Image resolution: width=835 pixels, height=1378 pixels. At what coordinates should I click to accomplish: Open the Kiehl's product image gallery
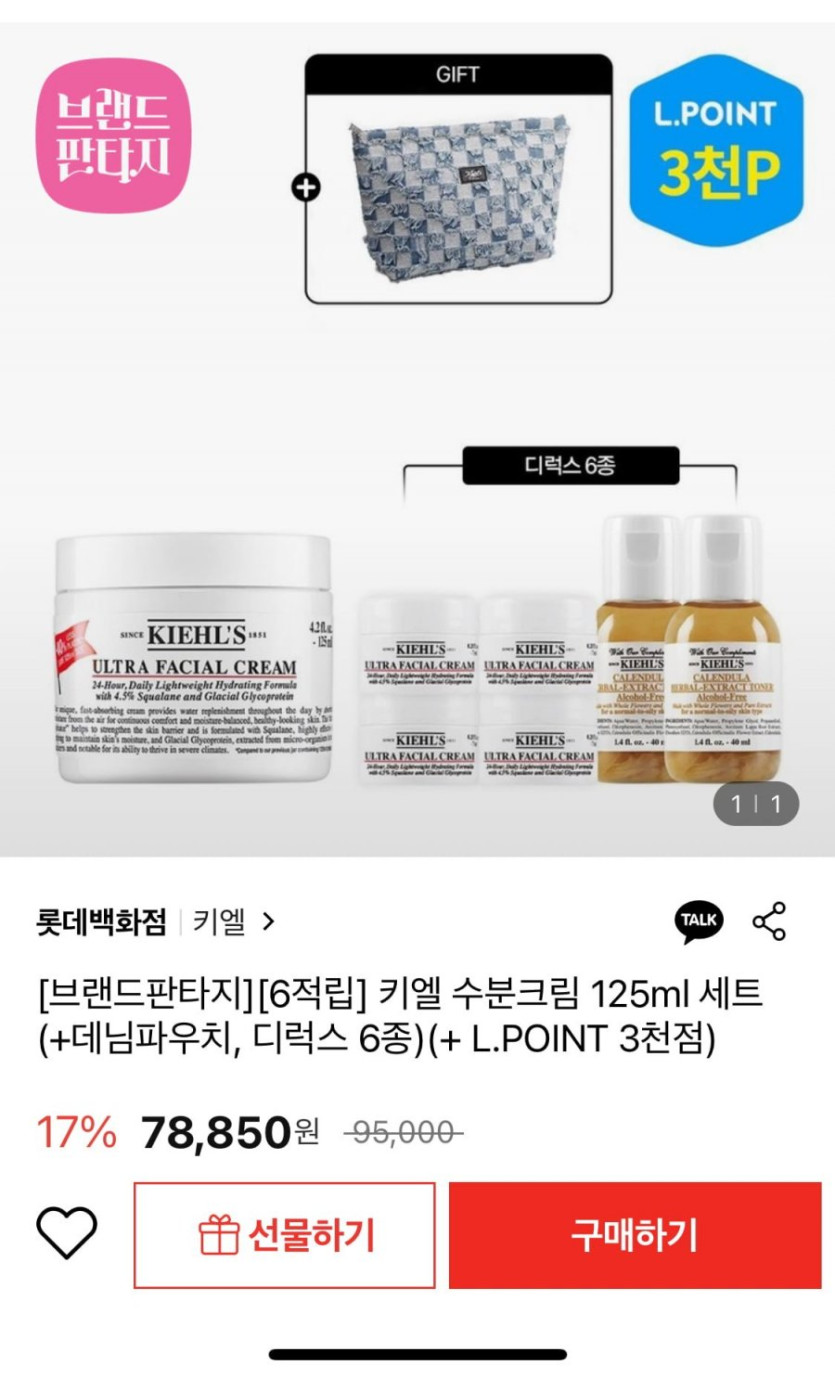click(x=417, y=439)
